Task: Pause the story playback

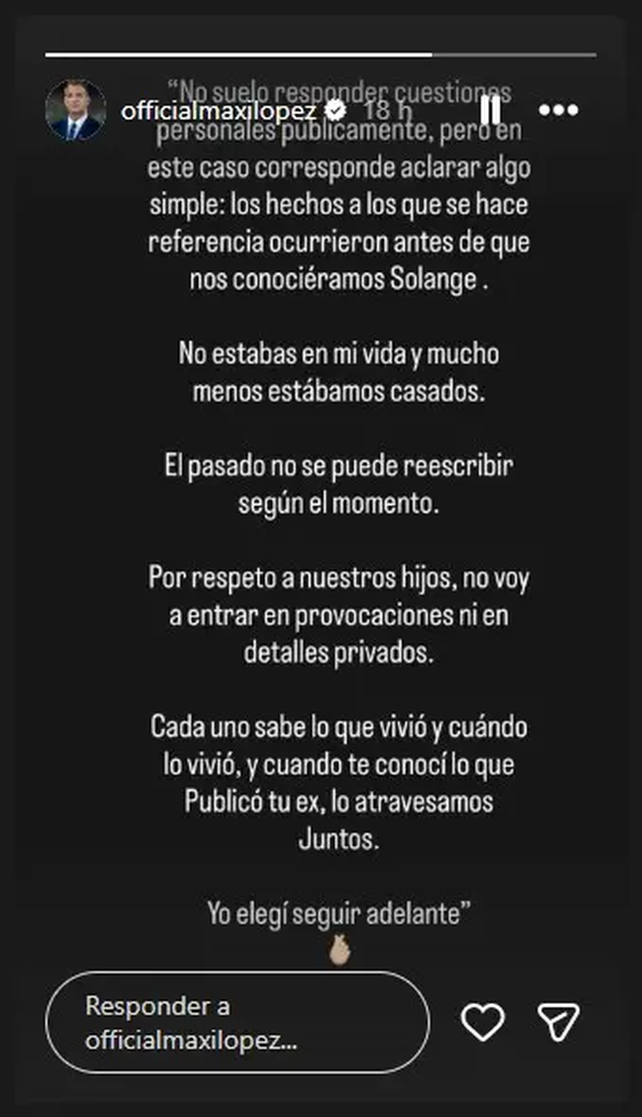Action: 490,110
